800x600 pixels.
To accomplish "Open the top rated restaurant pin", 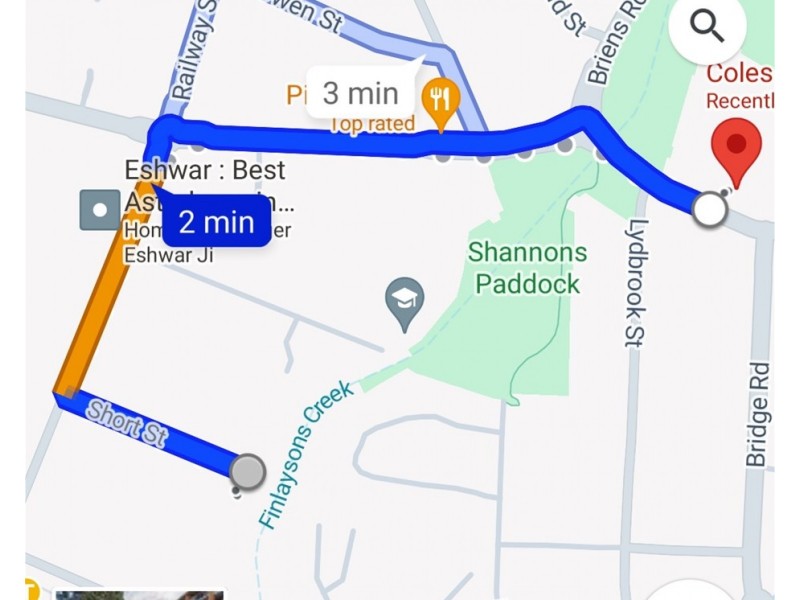I will pos(440,101).
